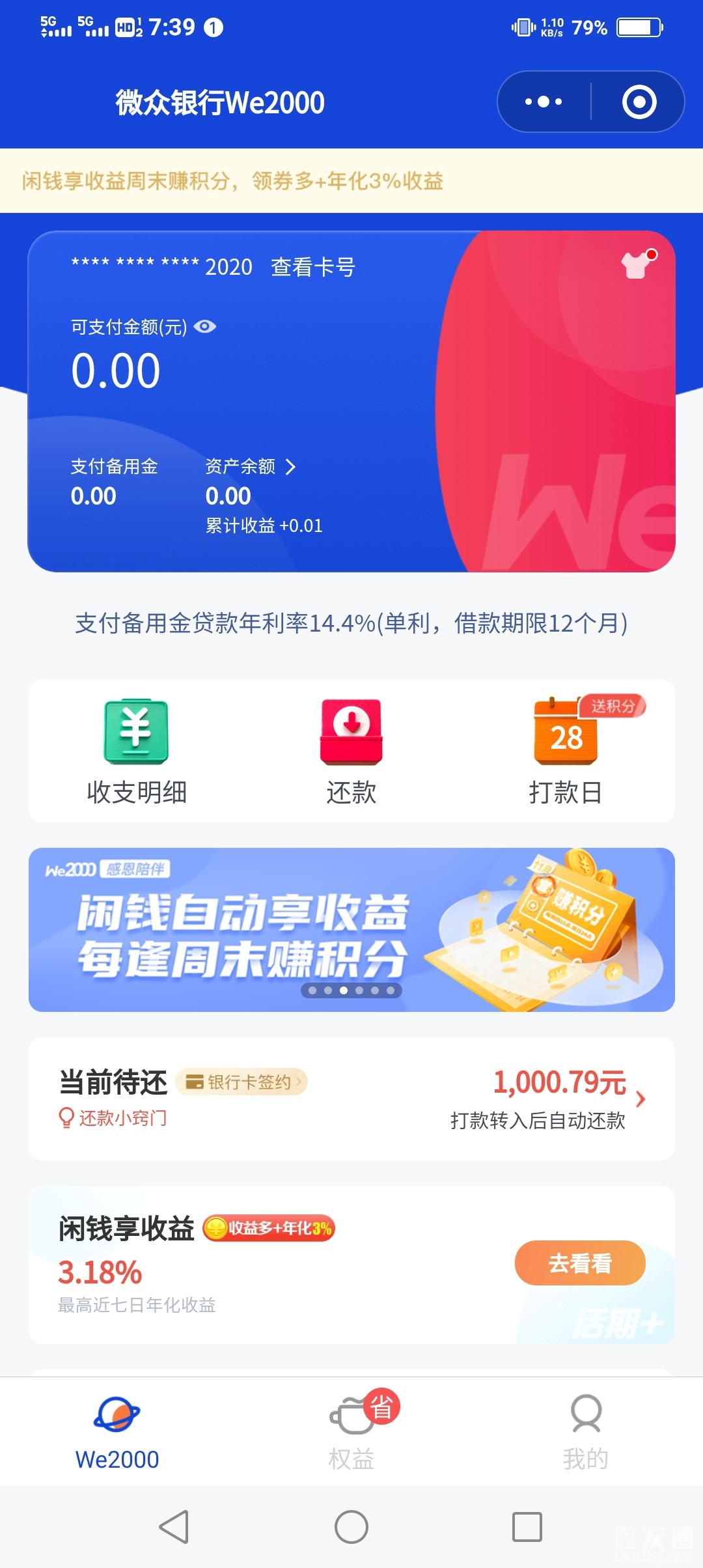
Task: Open 收支明细 transaction details
Action: tap(137, 751)
